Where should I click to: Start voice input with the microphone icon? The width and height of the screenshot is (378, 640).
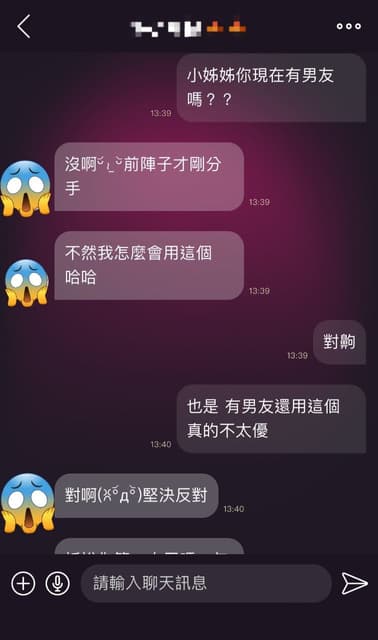(58, 583)
